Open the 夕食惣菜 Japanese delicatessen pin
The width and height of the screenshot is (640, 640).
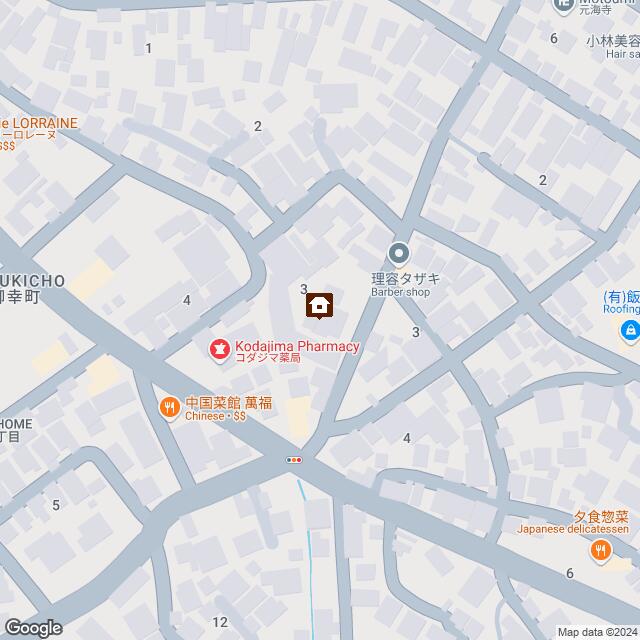[x=600, y=548]
